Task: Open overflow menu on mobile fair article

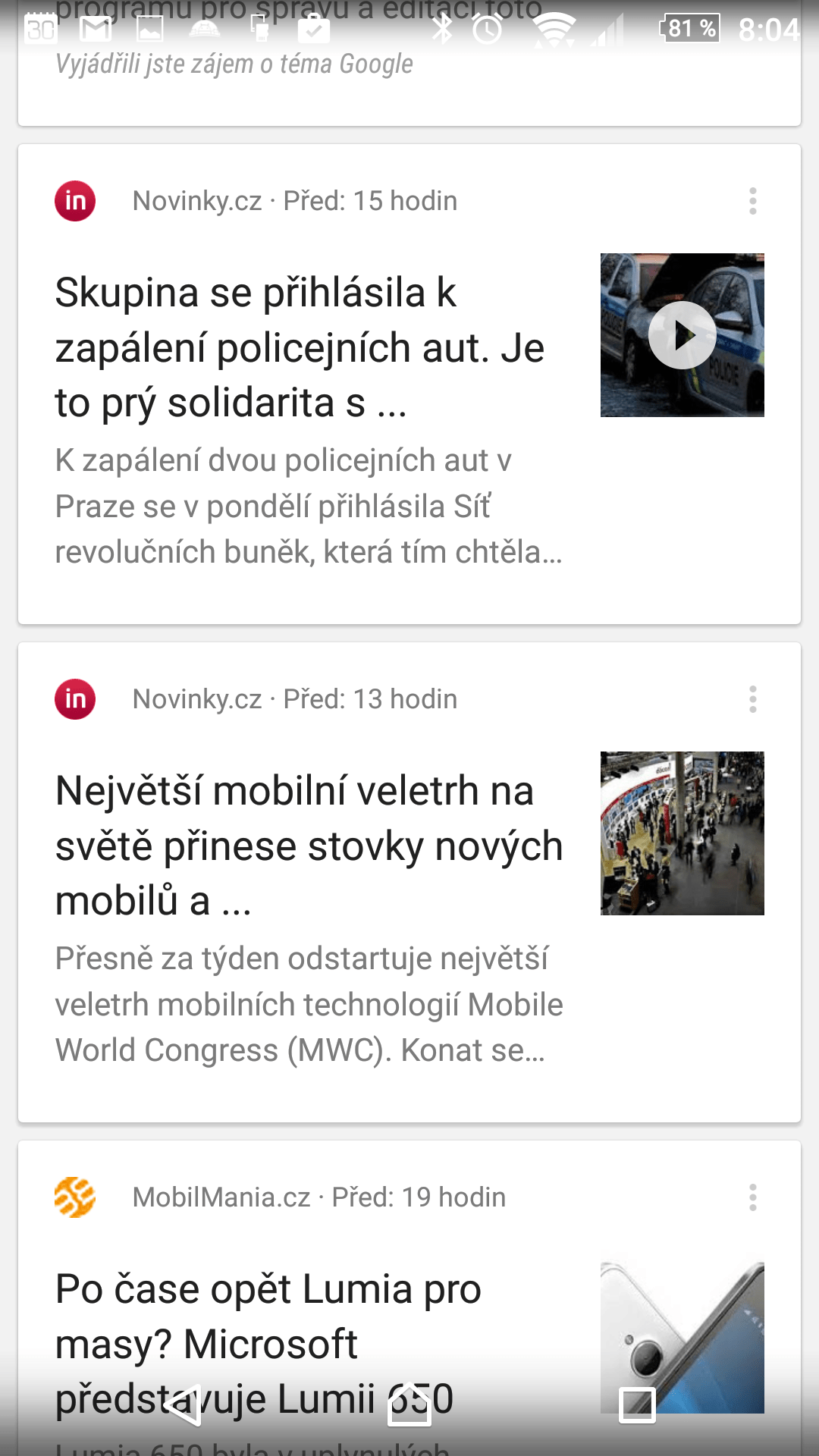Action: 752,699
